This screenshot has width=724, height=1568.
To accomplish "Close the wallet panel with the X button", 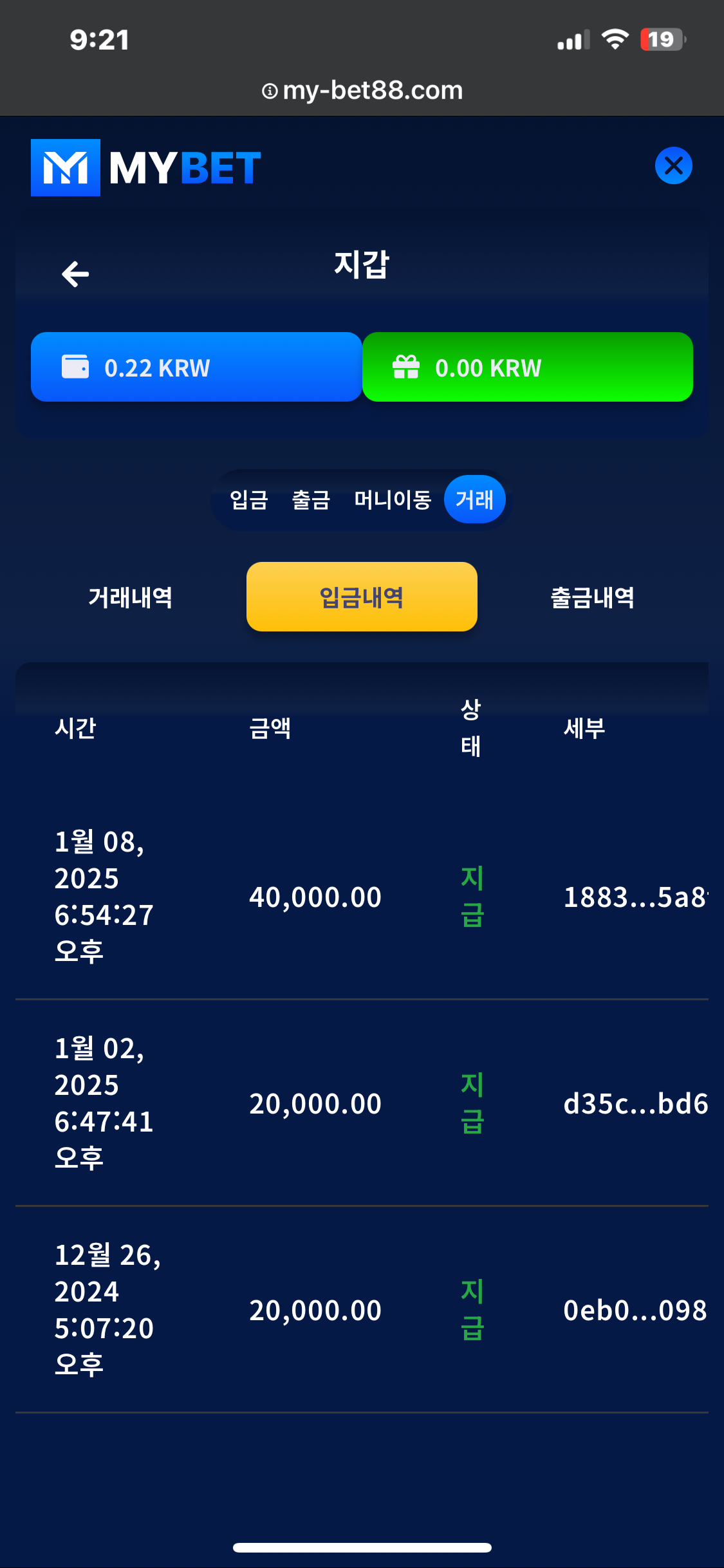I will tap(673, 166).
